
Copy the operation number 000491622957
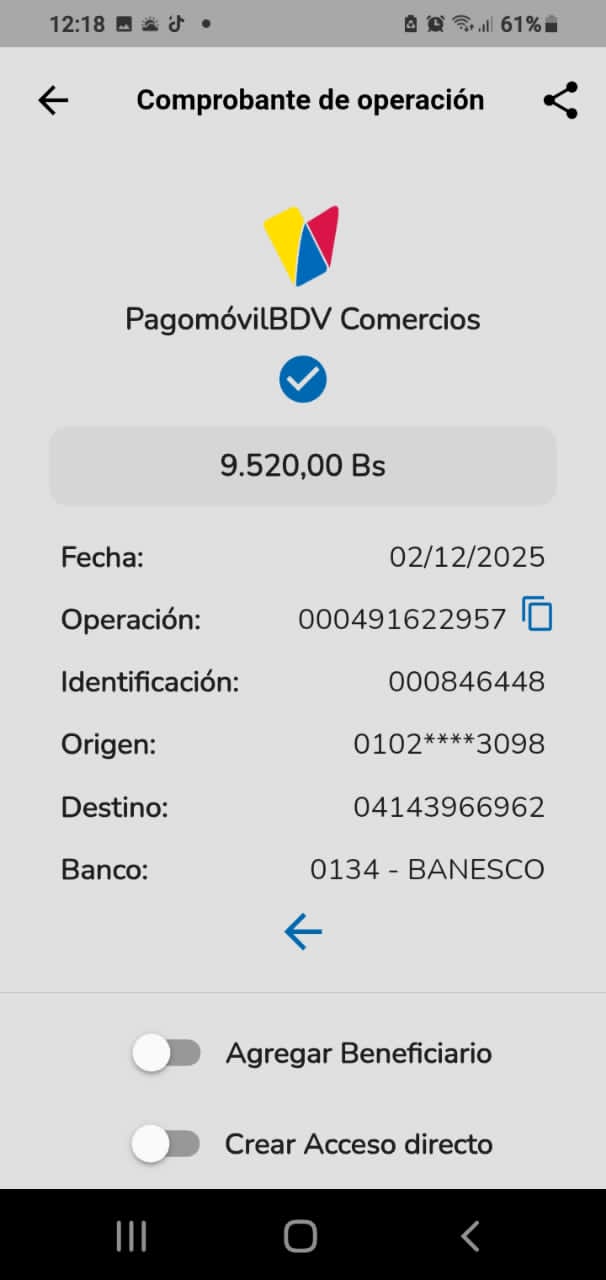[537, 614]
